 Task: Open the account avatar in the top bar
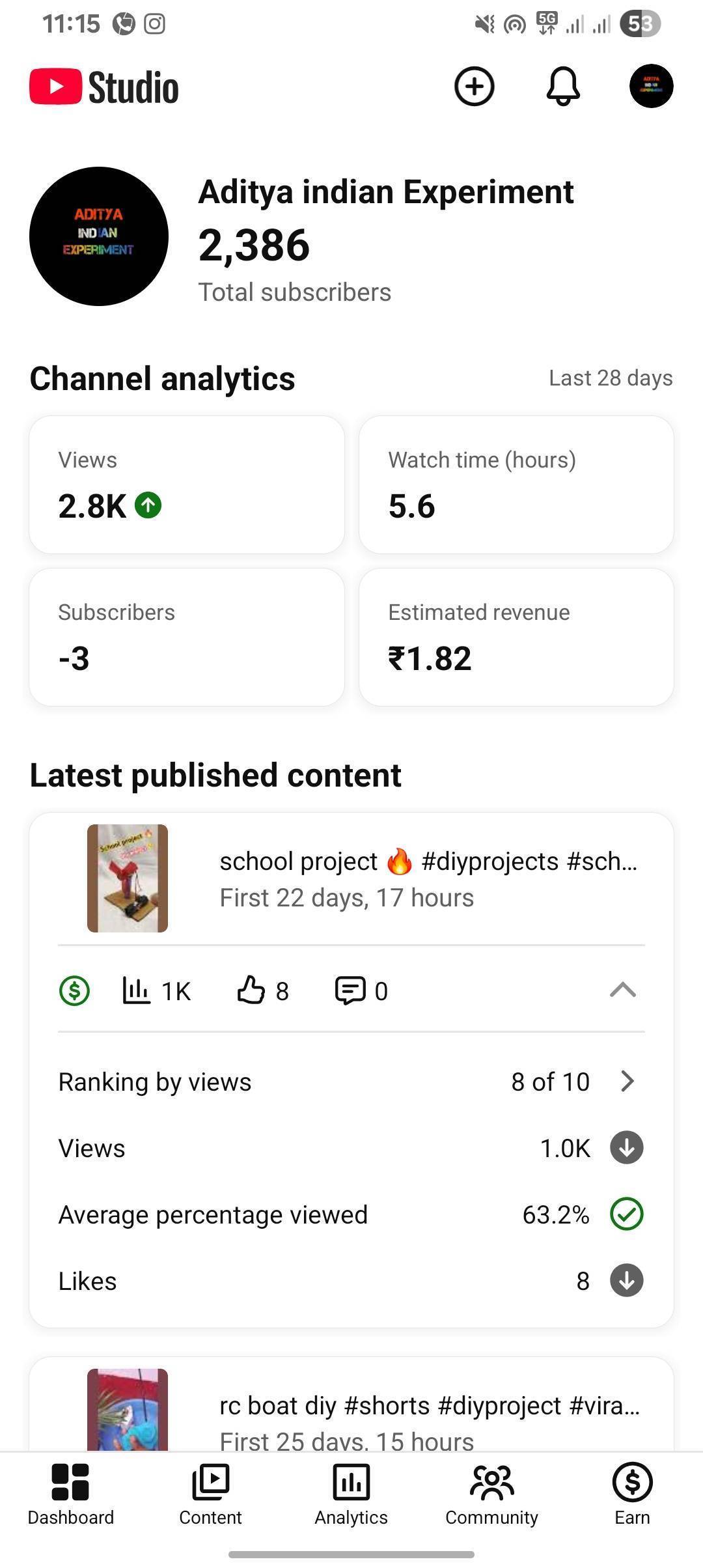pyautogui.click(x=651, y=87)
